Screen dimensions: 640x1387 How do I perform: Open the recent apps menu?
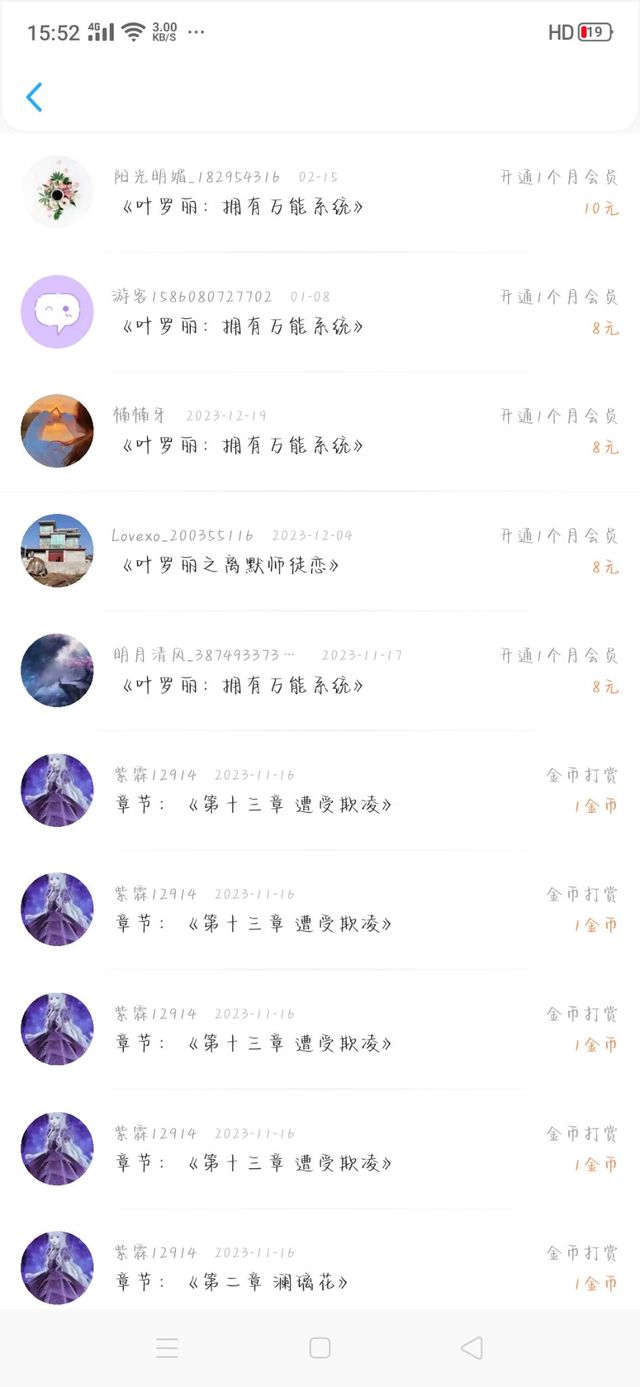tap(167, 1348)
